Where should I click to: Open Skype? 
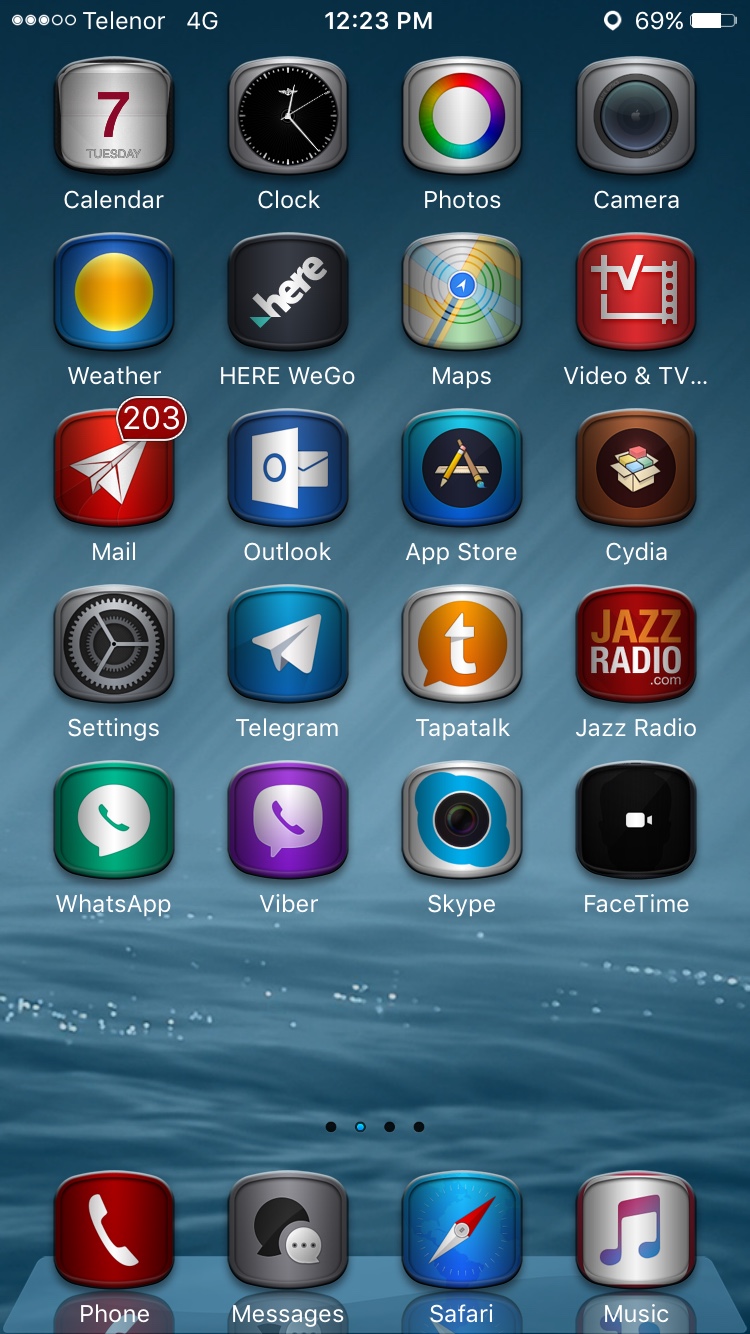[461, 820]
